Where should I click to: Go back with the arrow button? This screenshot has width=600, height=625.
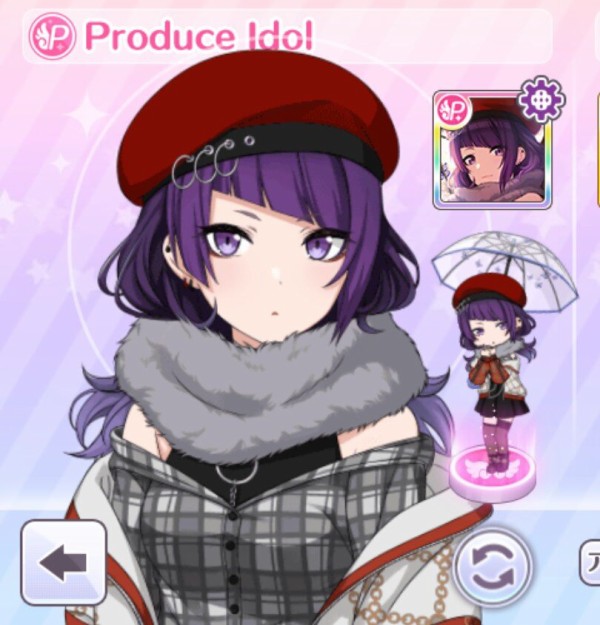point(63,561)
